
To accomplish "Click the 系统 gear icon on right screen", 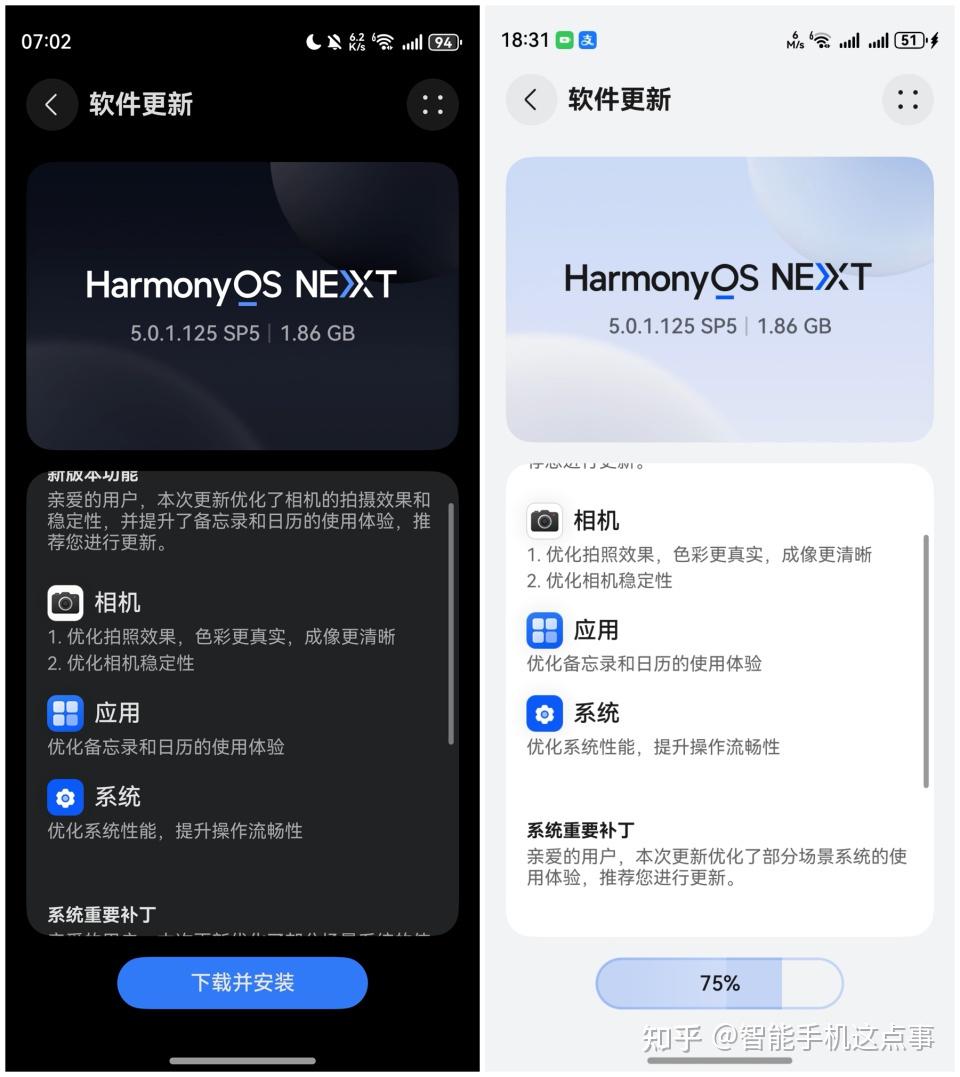I will 544,713.
